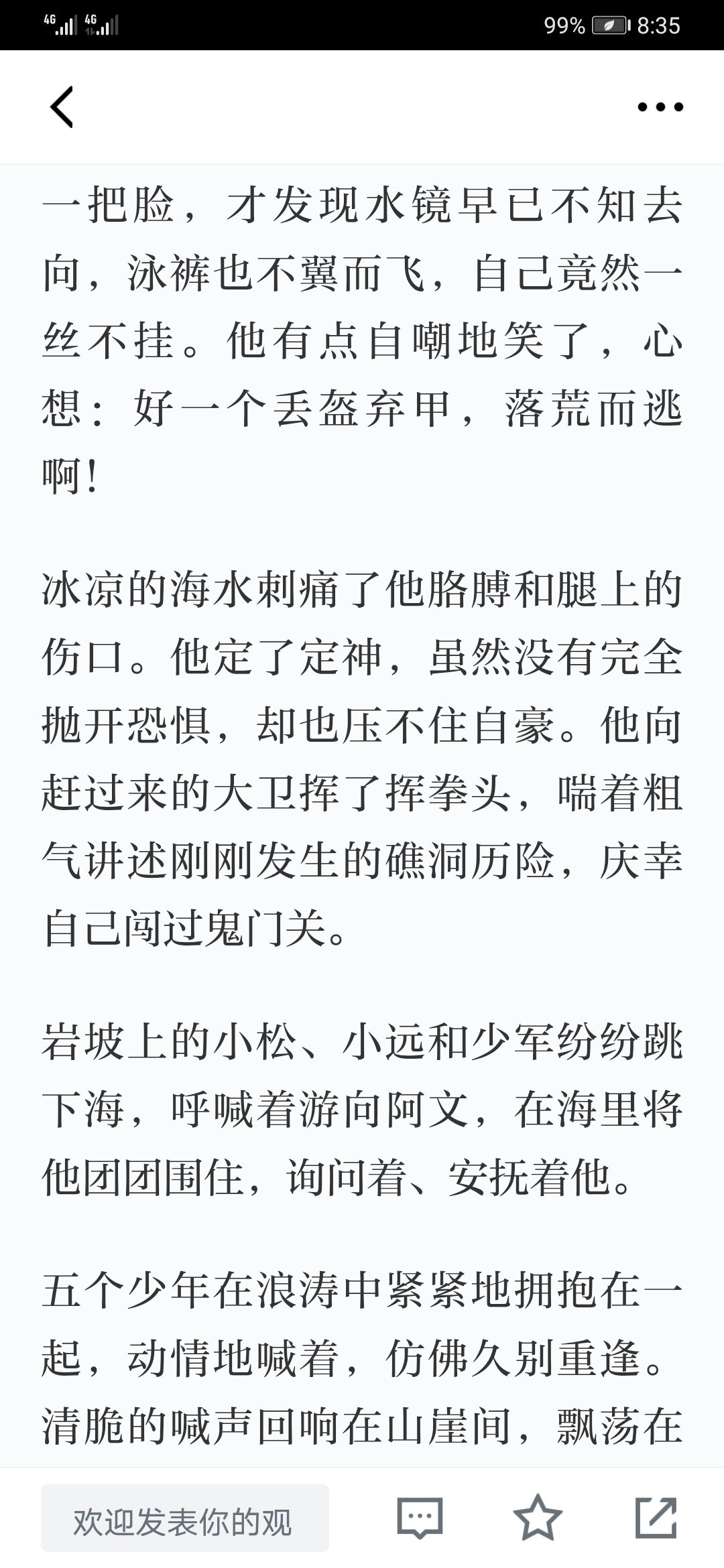This screenshot has width=724, height=1568.
Task: Open the comments bubble icon
Action: [420, 1518]
